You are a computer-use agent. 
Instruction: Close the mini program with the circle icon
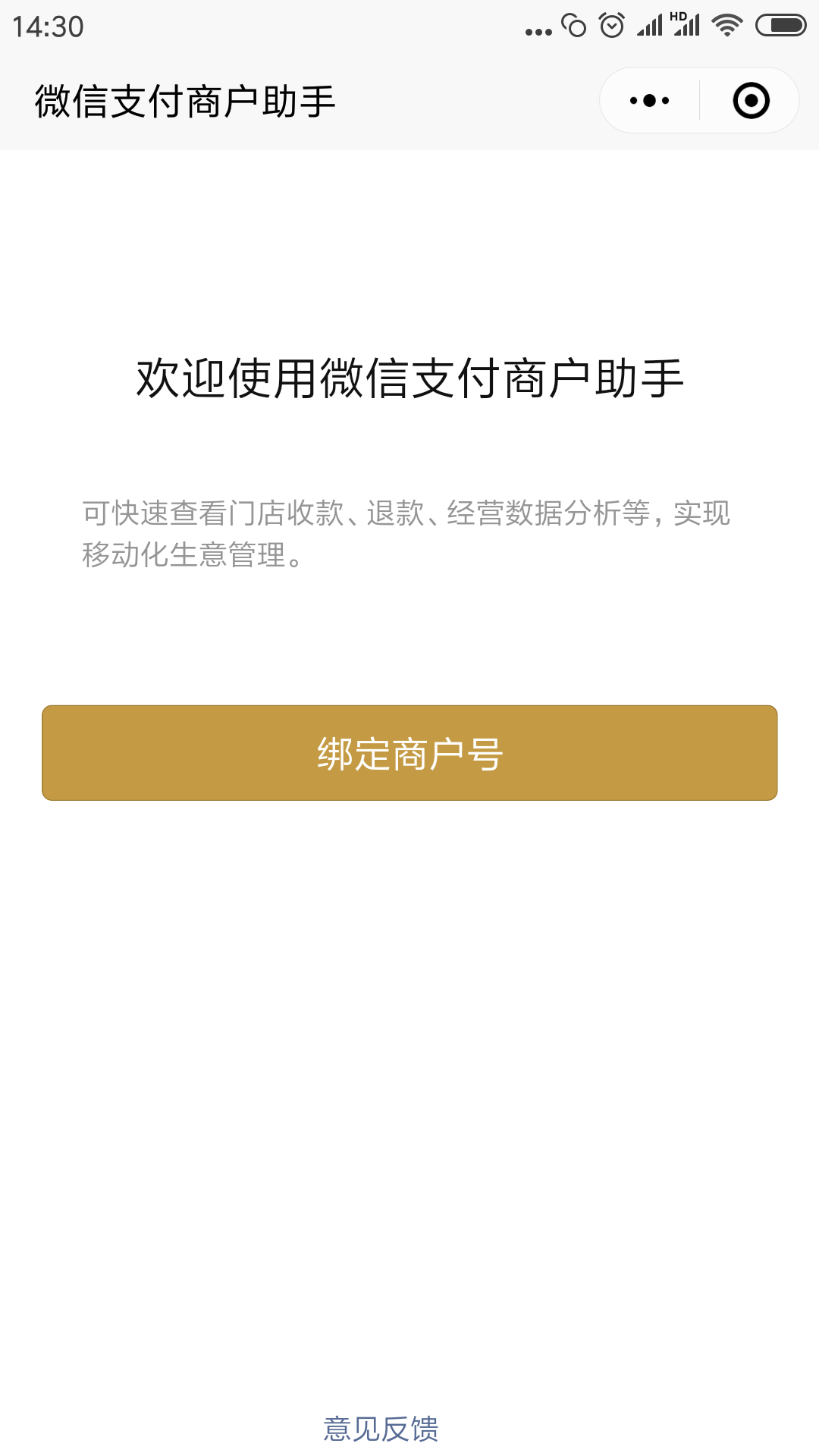751,100
